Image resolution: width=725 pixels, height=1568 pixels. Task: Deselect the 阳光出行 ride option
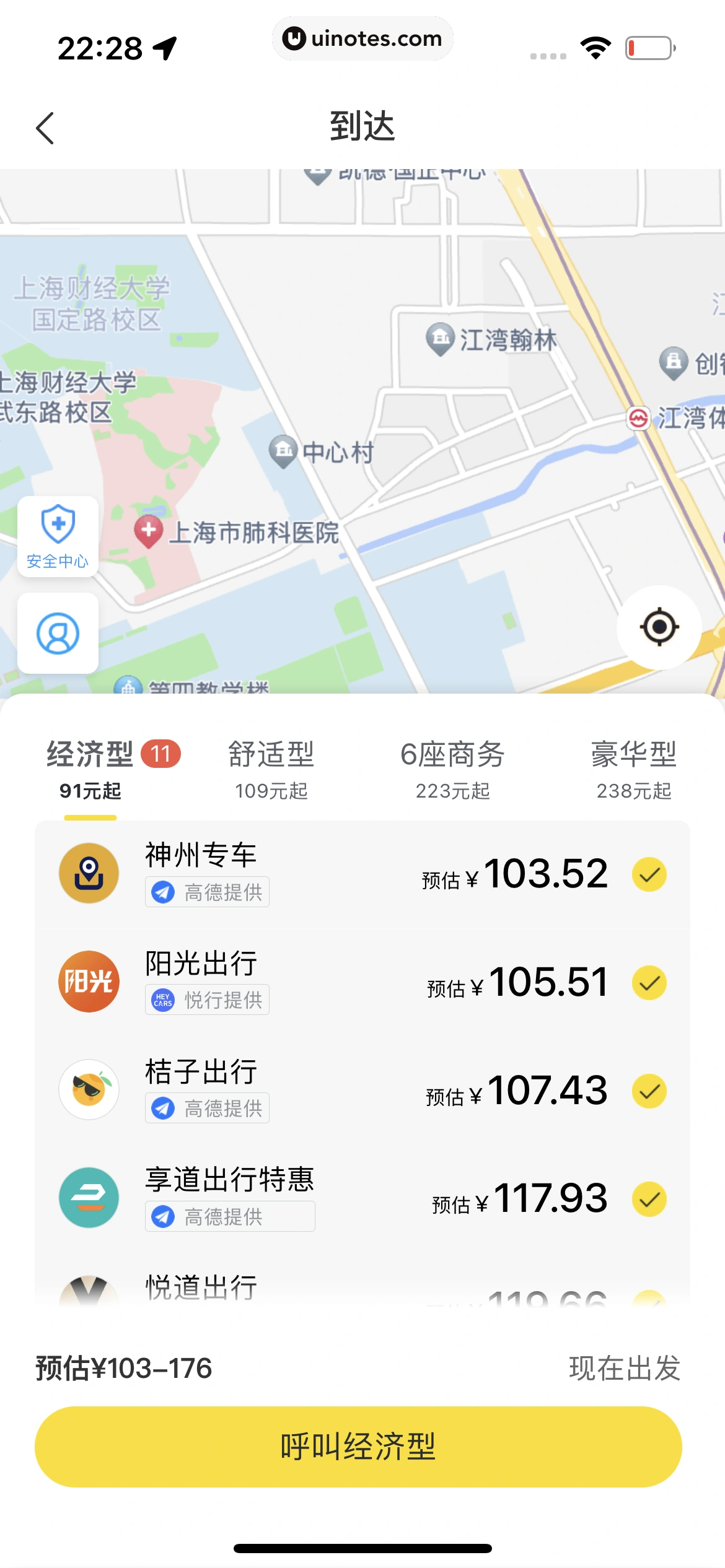(649, 983)
